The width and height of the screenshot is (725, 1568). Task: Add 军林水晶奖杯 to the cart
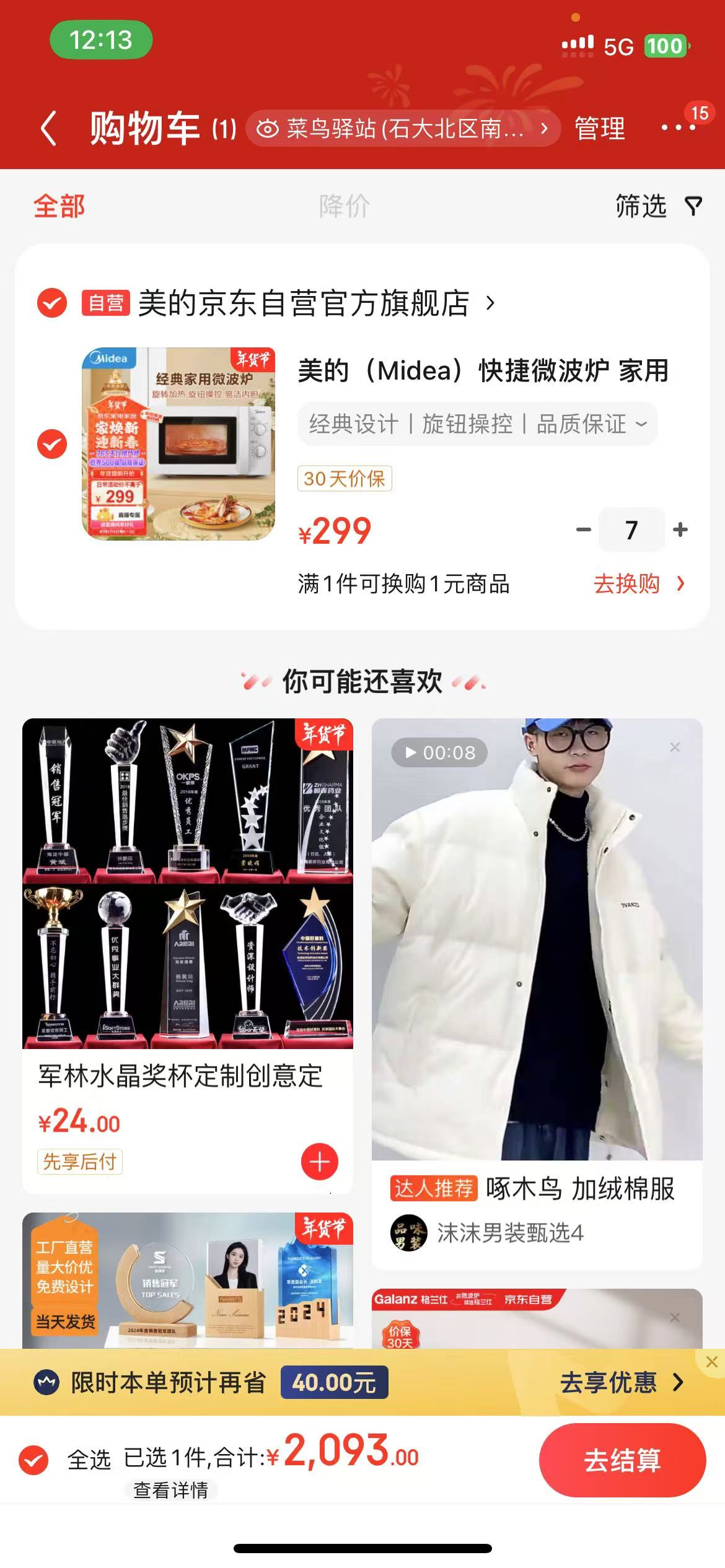click(319, 1162)
